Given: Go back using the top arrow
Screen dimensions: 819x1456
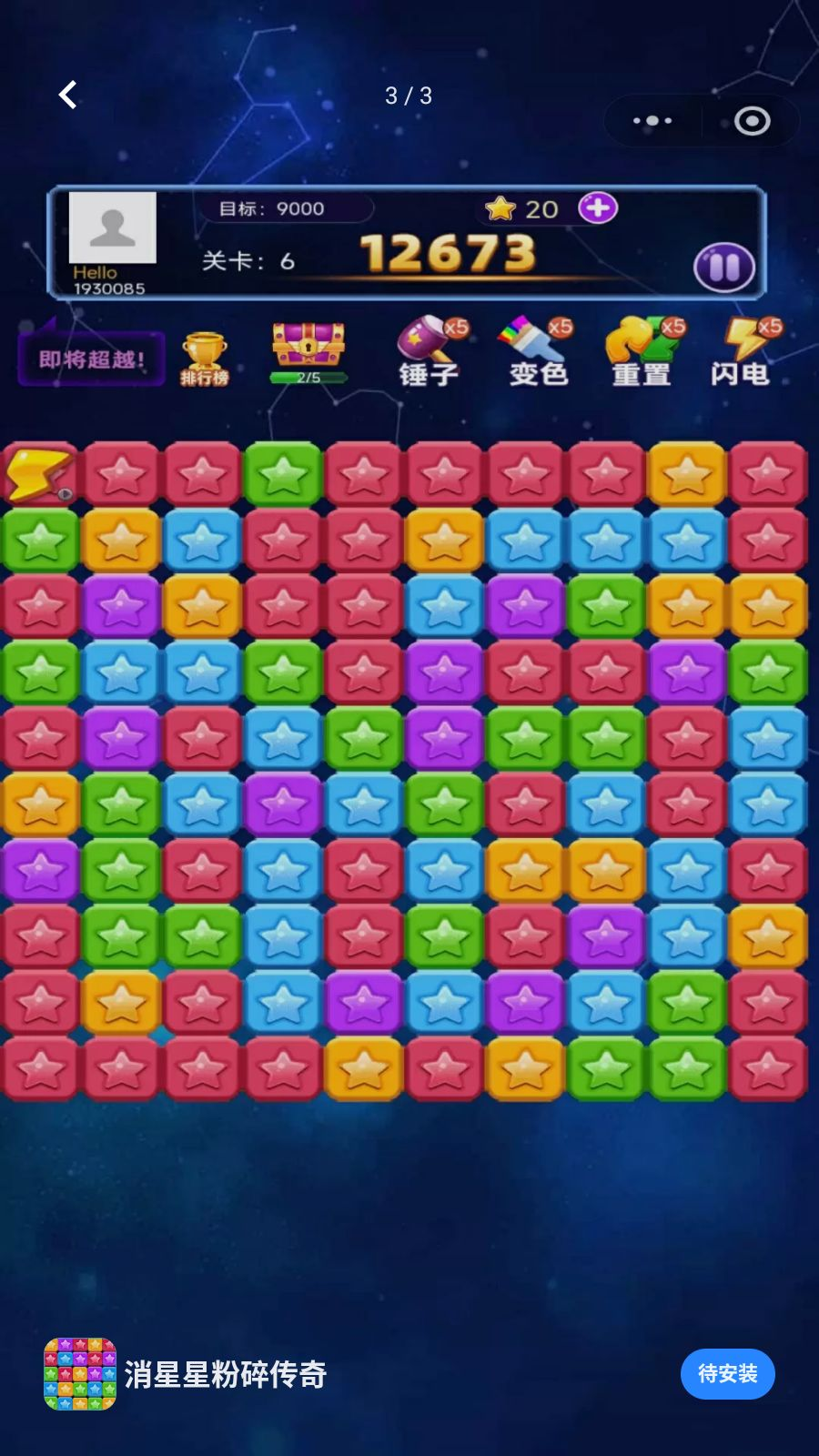Looking at the screenshot, I should [x=67, y=95].
